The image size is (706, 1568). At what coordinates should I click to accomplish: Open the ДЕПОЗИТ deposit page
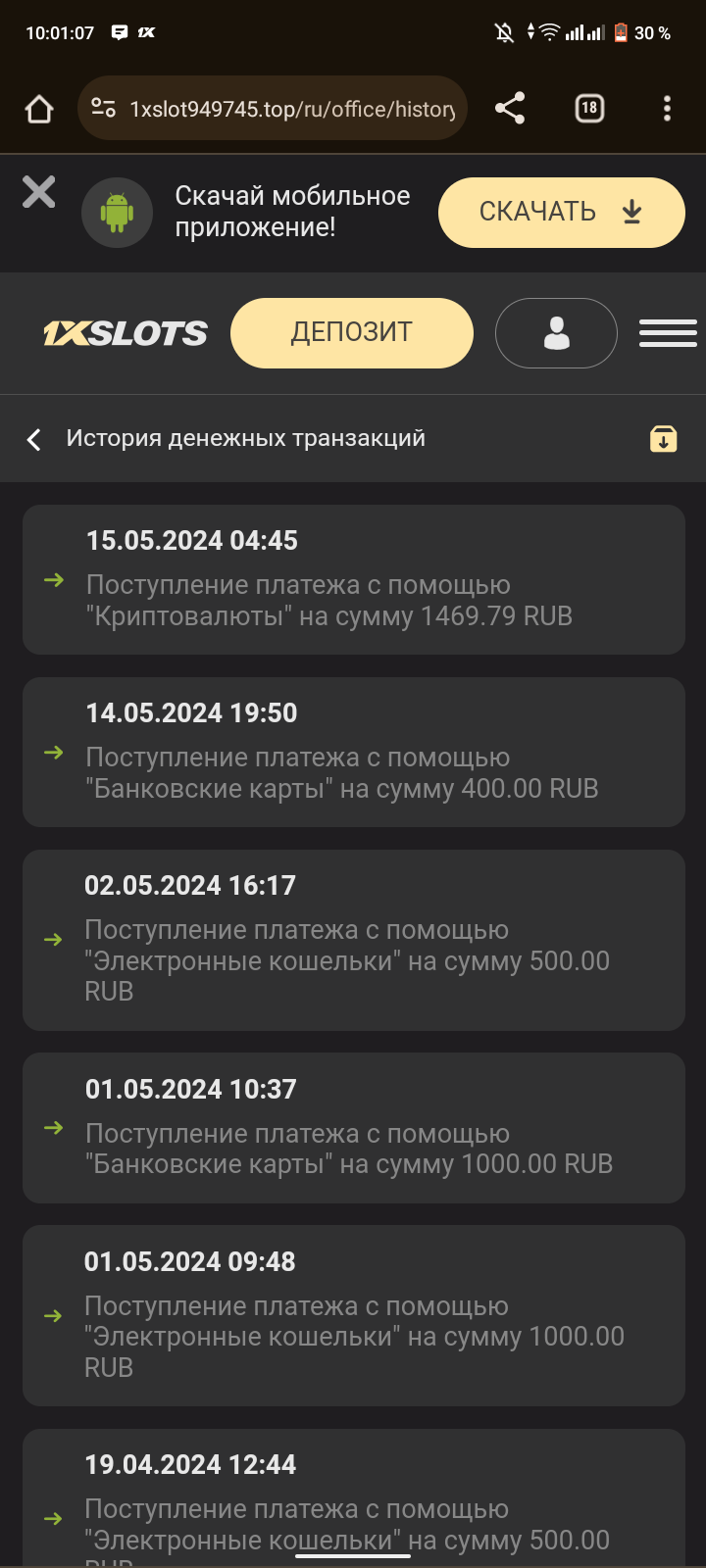[x=351, y=333]
